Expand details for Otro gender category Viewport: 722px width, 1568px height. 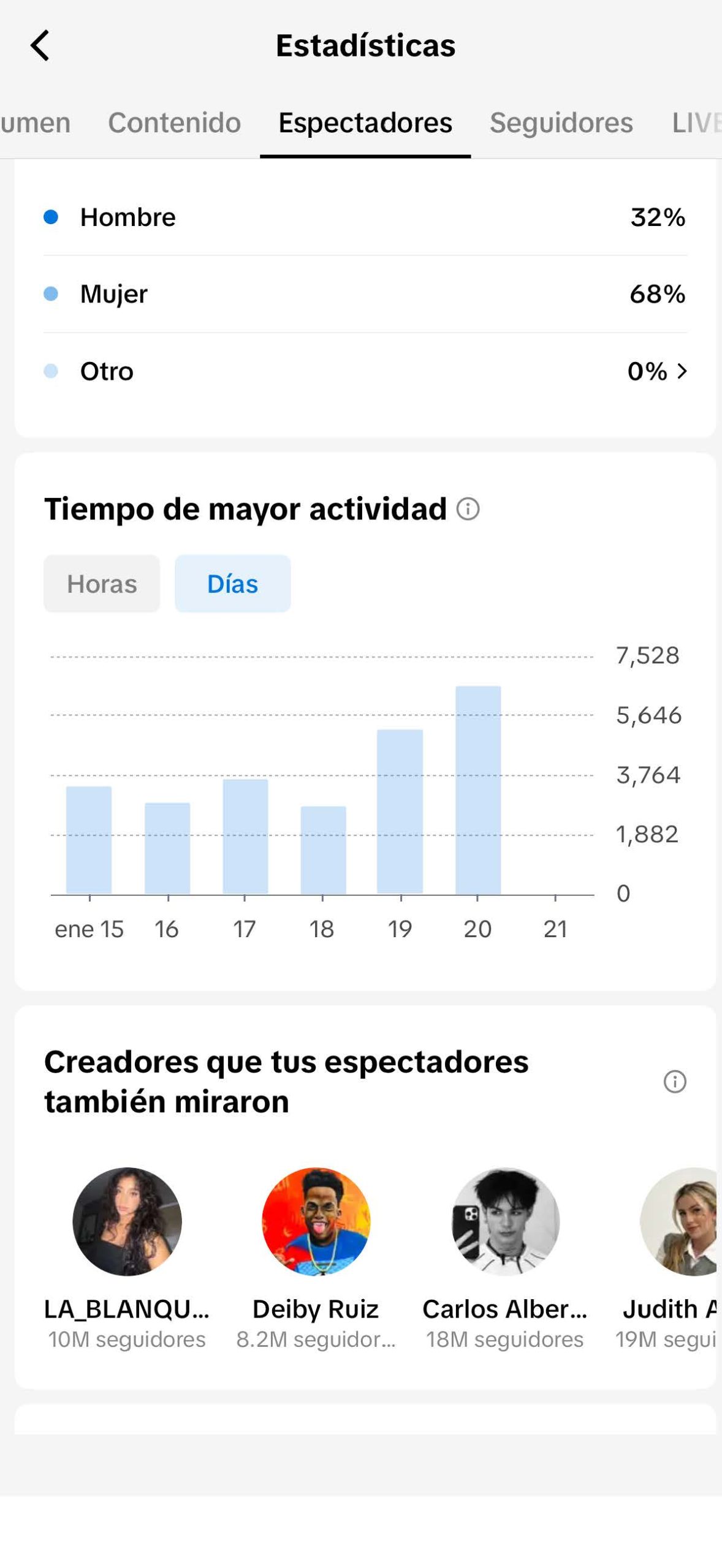[x=682, y=371]
